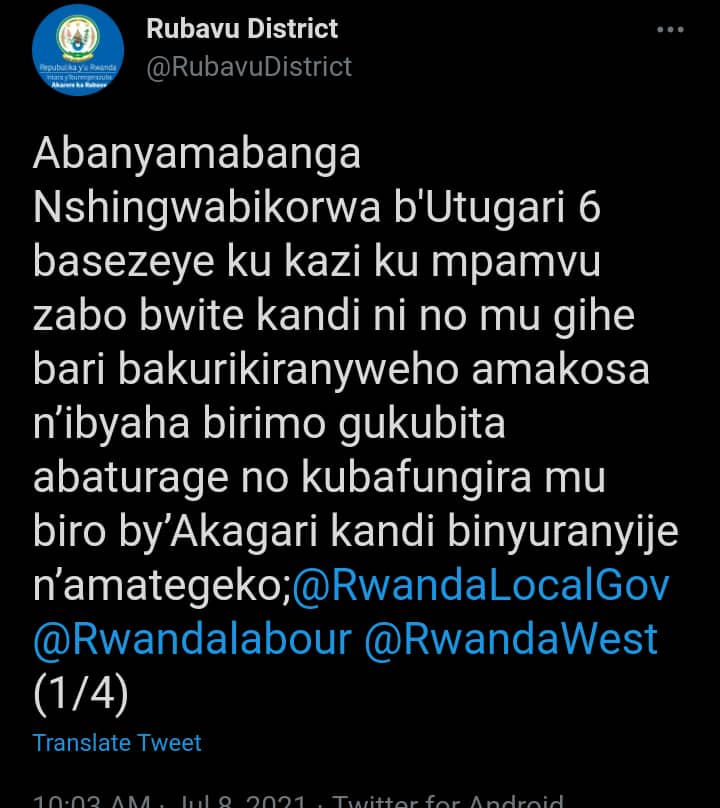Tap Translate Tweet
This screenshot has height=808, width=720.
[x=117, y=743]
